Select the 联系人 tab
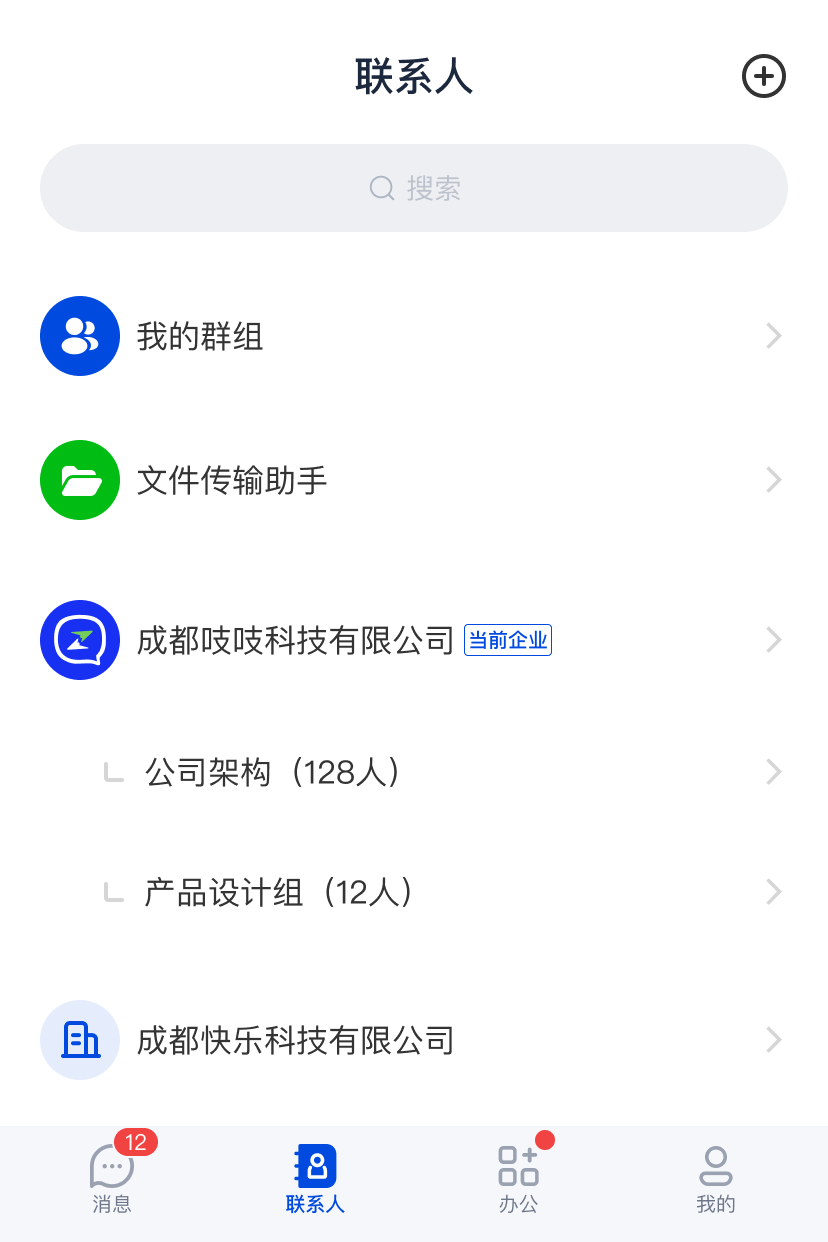This screenshot has width=828, height=1242. pos(315,1178)
